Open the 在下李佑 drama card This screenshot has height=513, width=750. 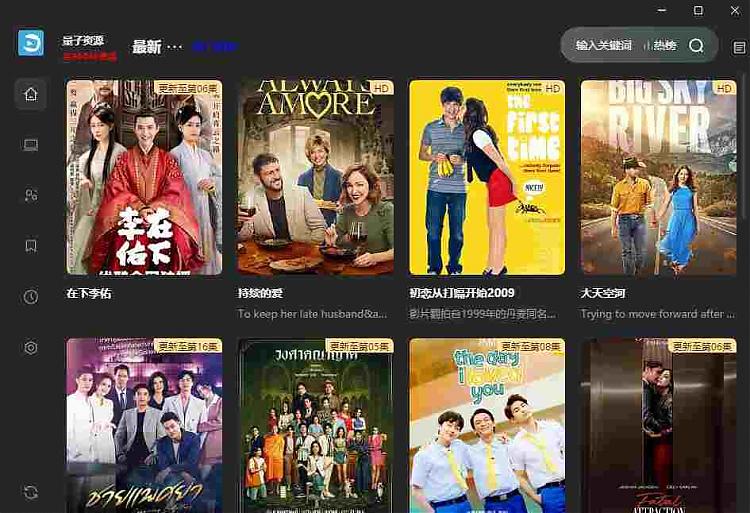pos(144,178)
